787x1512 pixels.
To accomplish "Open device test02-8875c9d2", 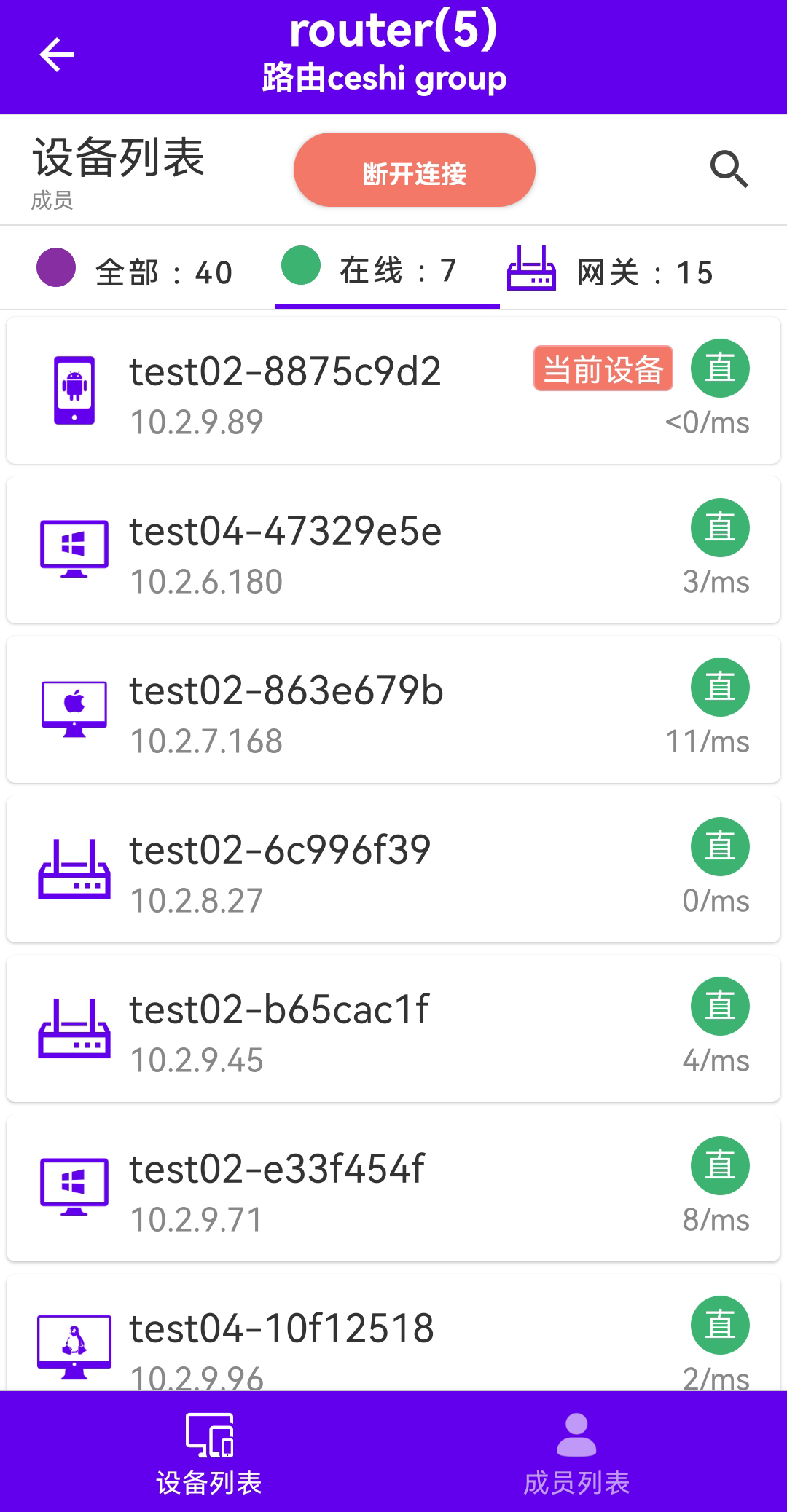I will click(x=393, y=391).
